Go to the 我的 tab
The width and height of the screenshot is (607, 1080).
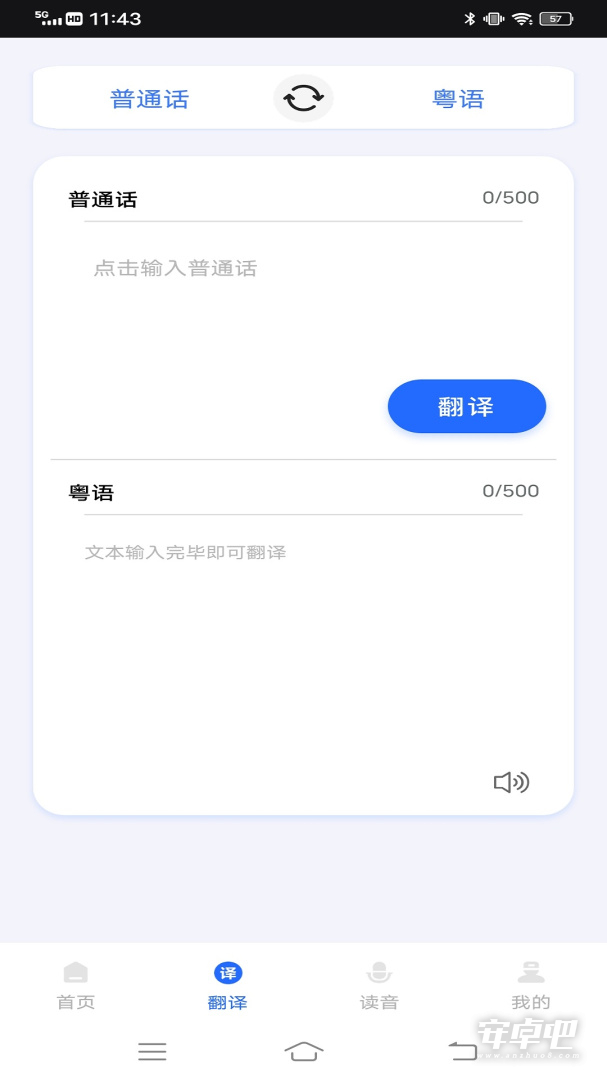[x=531, y=986]
